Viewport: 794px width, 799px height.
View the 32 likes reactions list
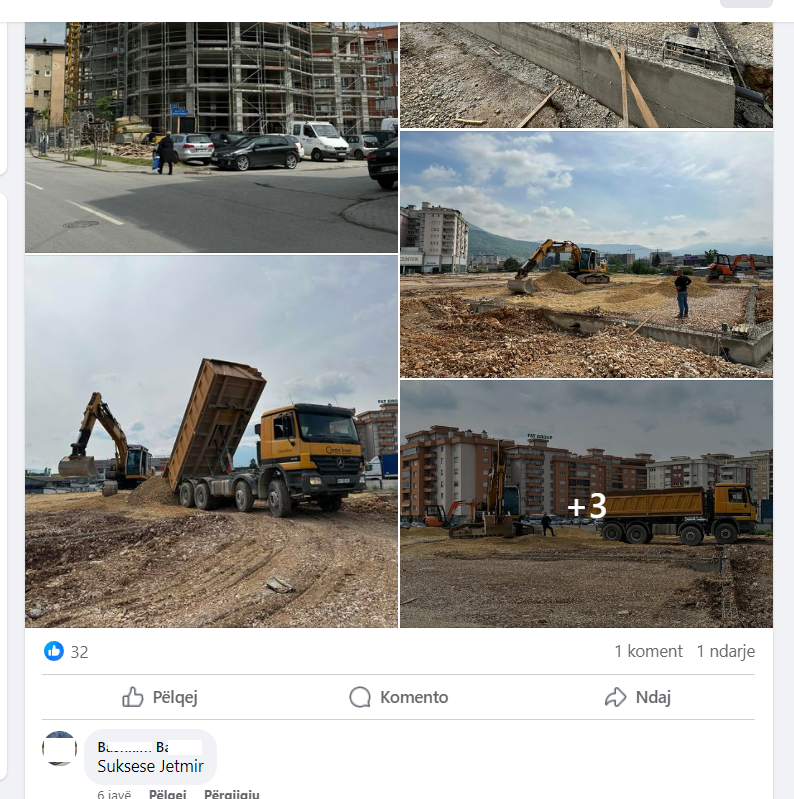68,652
